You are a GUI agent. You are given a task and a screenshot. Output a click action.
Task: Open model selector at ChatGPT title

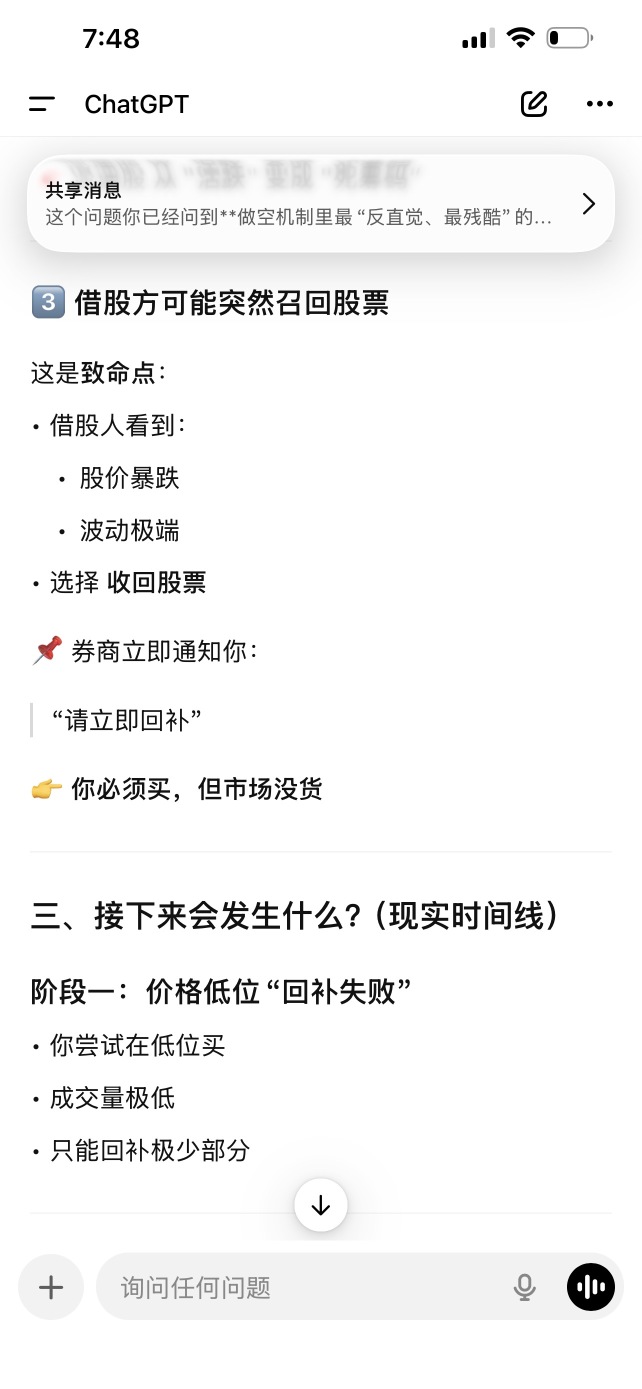(136, 104)
